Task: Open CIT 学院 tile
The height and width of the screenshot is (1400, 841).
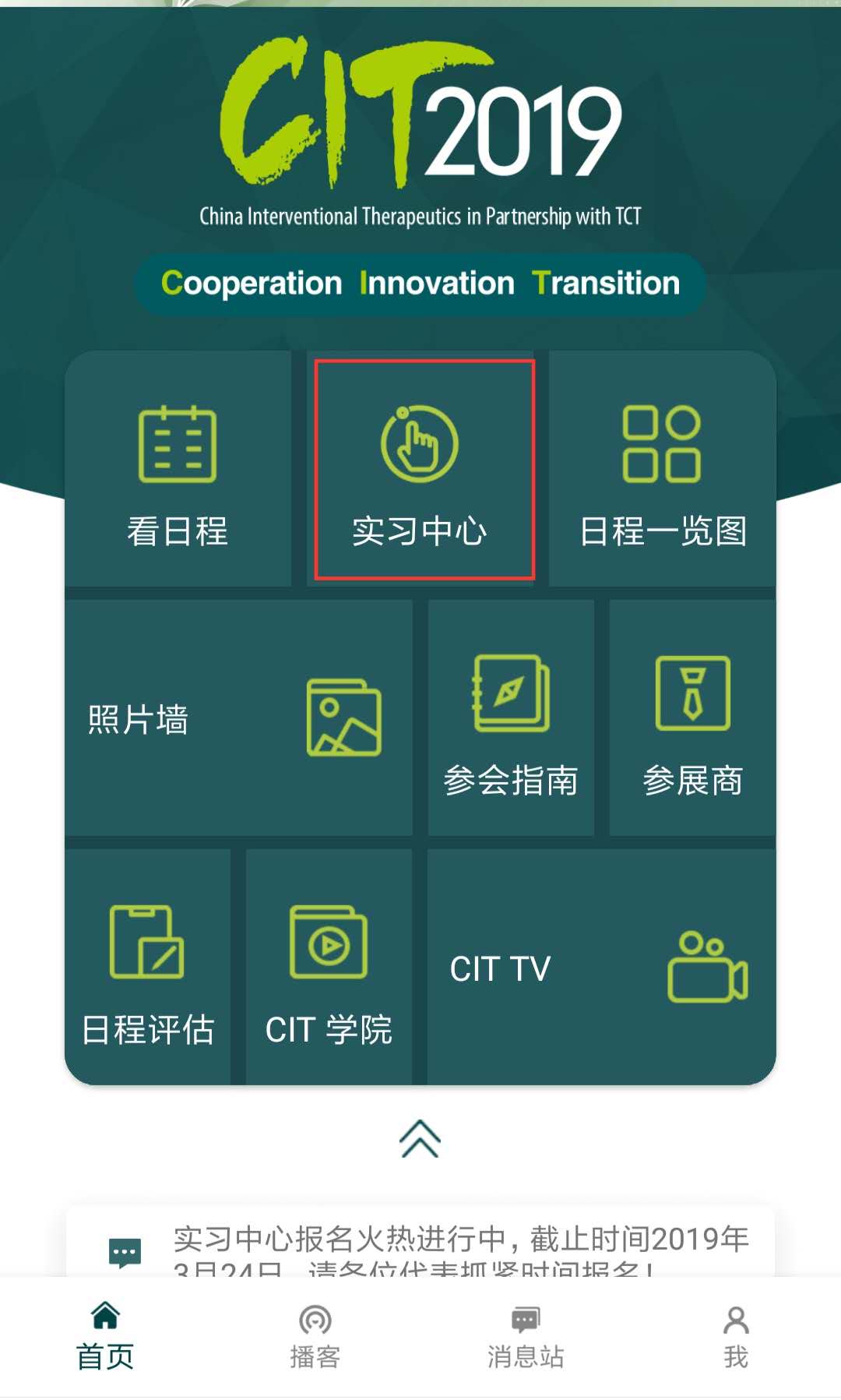Action: click(329, 968)
